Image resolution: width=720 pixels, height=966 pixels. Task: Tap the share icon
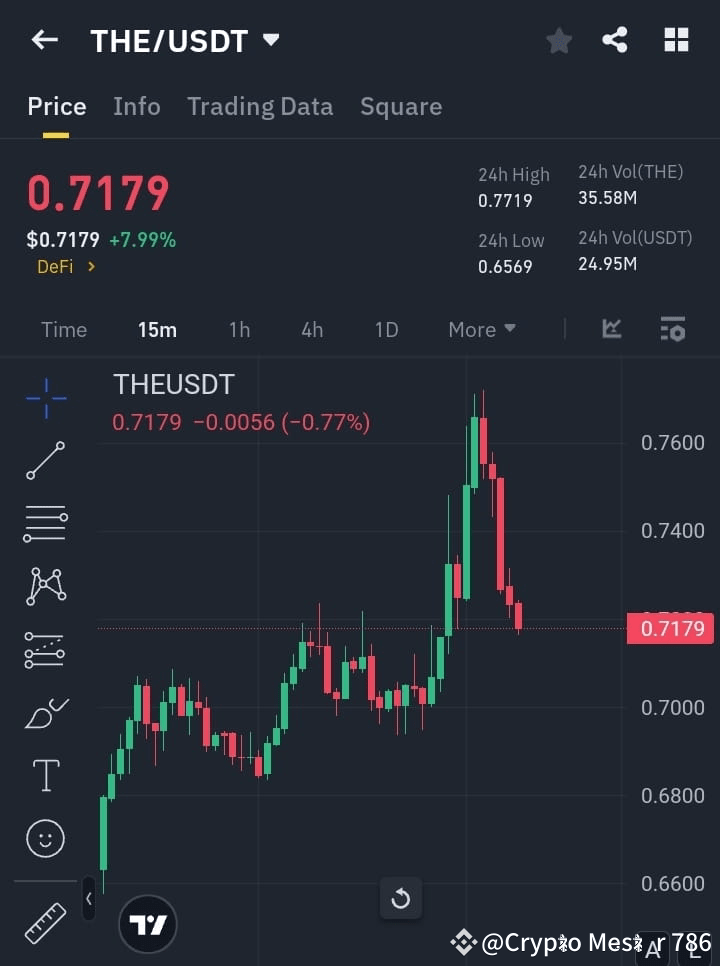pyautogui.click(x=615, y=40)
